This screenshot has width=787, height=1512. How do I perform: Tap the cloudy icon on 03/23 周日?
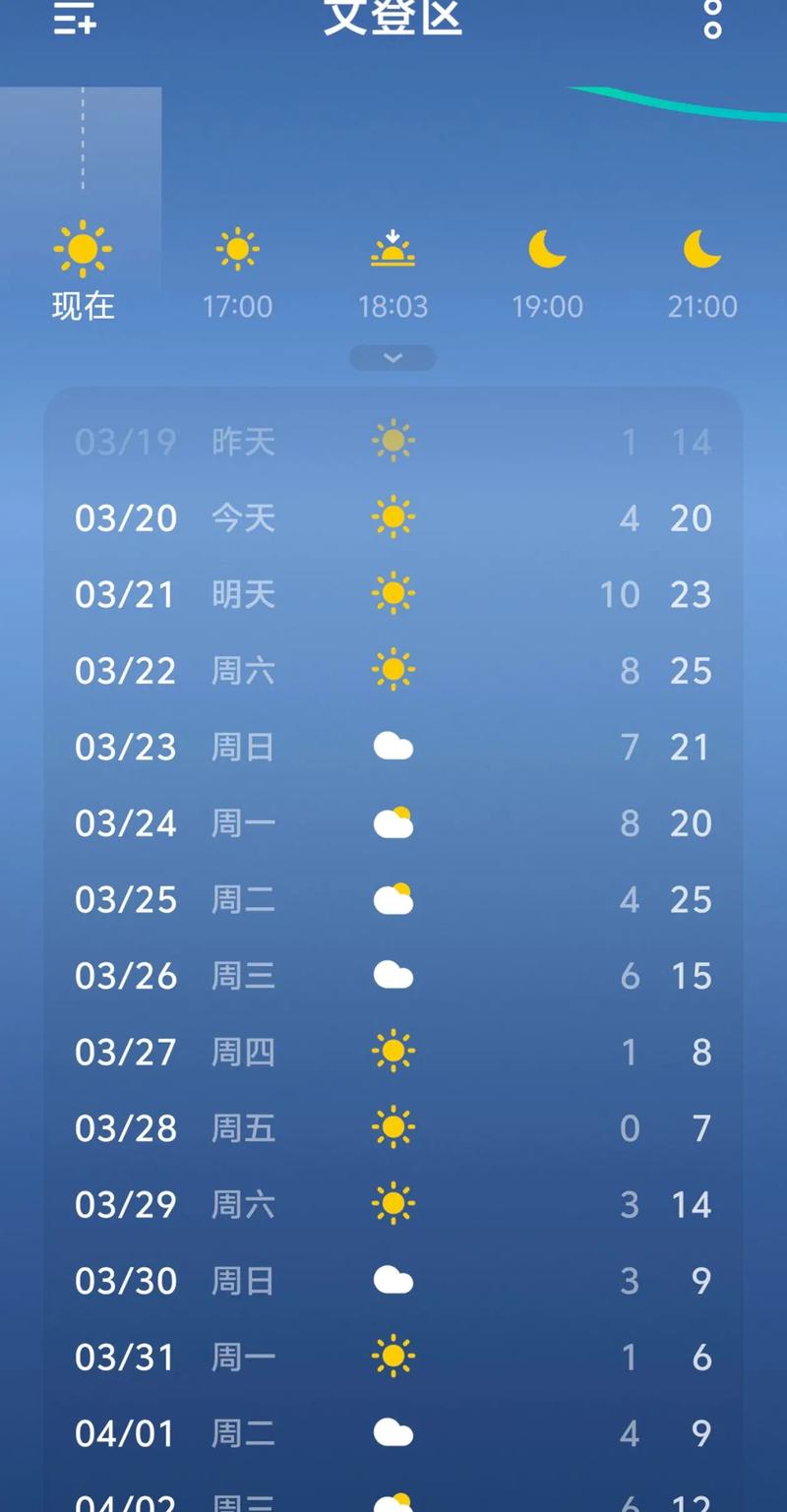393,747
